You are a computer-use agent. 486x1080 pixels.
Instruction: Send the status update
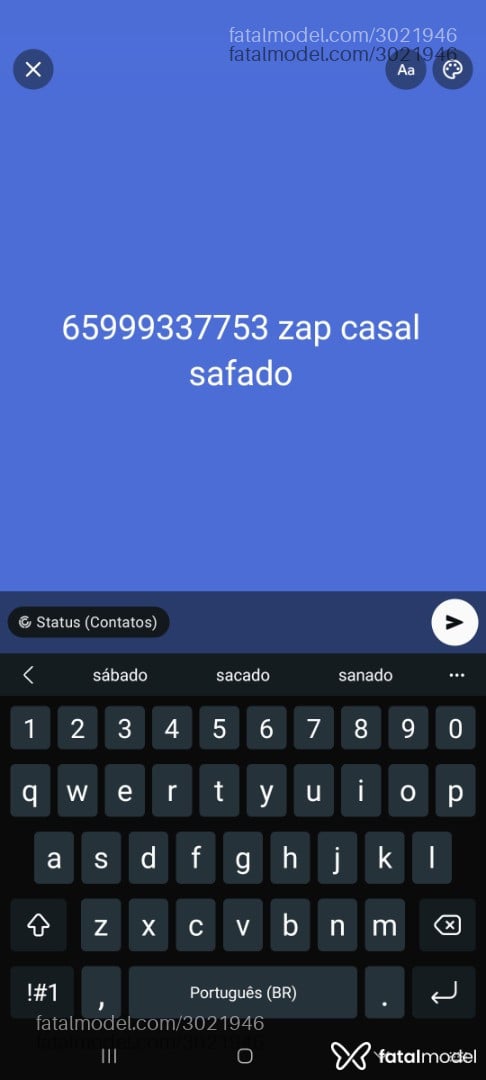(454, 623)
